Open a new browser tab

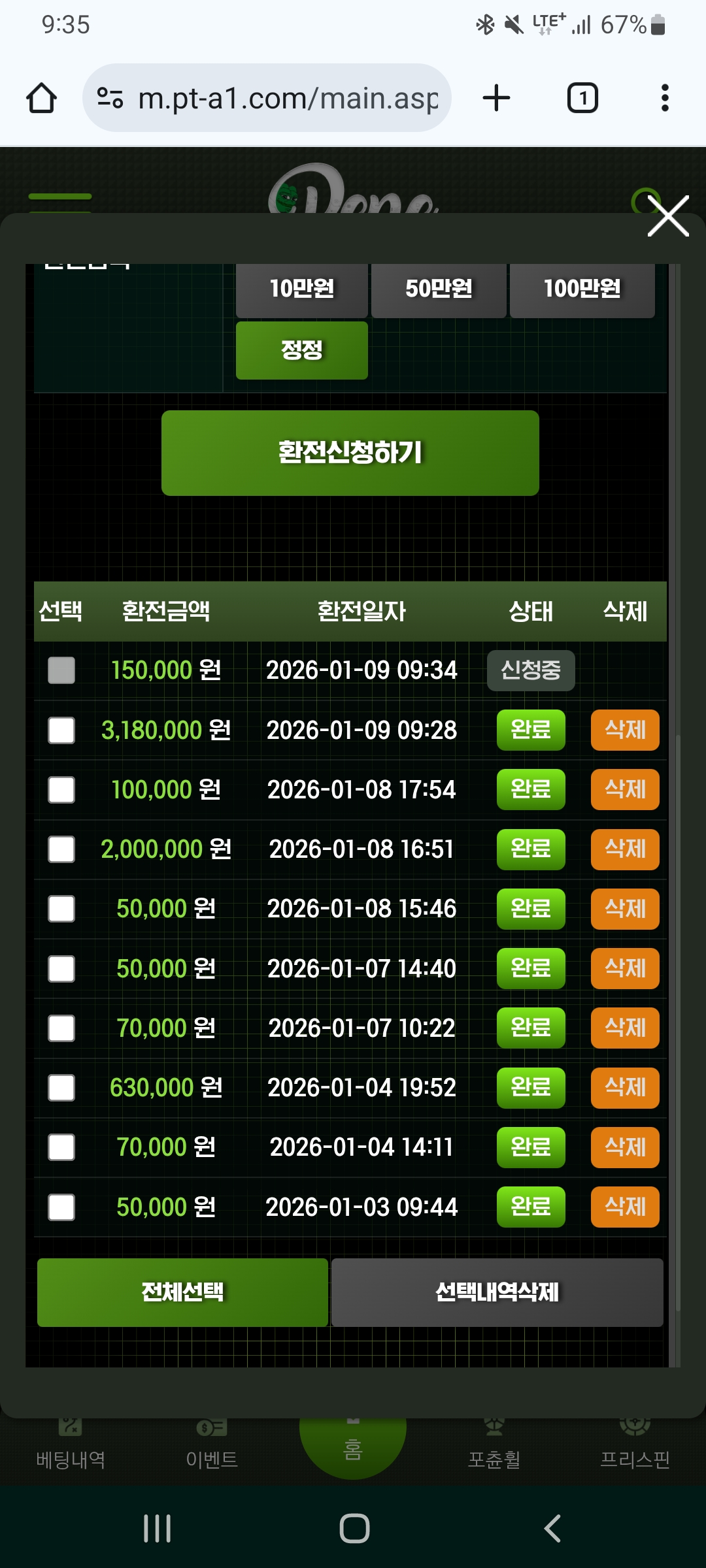point(496,99)
